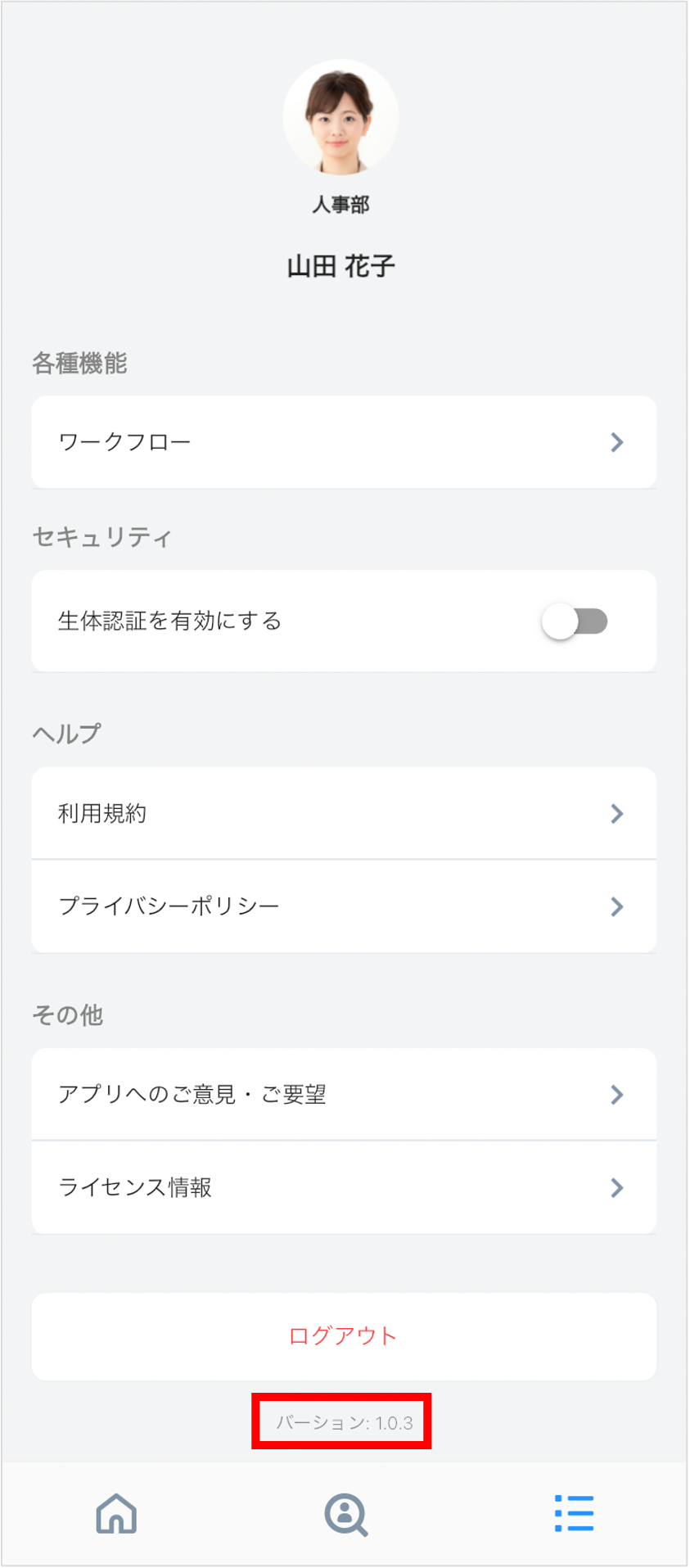This screenshot has width=690, height=1568.
Task: Open the ライセンス情報 chevron arrow
Action: pyautogui.click(x=617, y=1187)
